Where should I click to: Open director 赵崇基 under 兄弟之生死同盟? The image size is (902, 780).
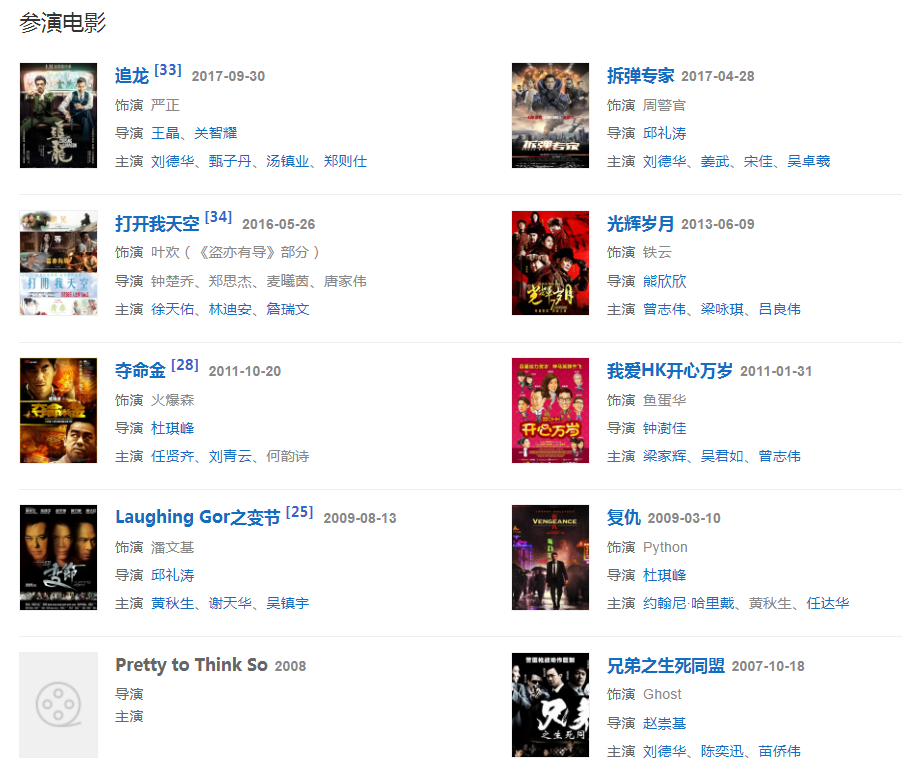pyautogui.click(x=664, y=723)
